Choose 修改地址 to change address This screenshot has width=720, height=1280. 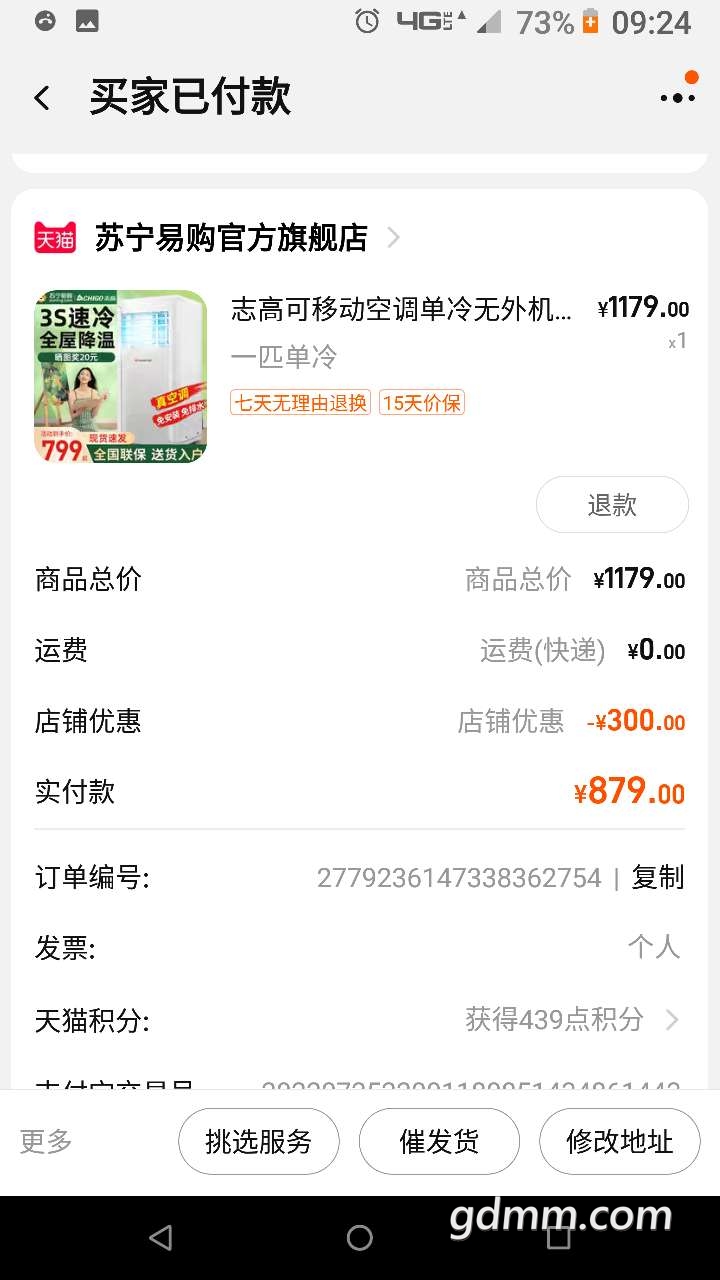(619, 1141)
